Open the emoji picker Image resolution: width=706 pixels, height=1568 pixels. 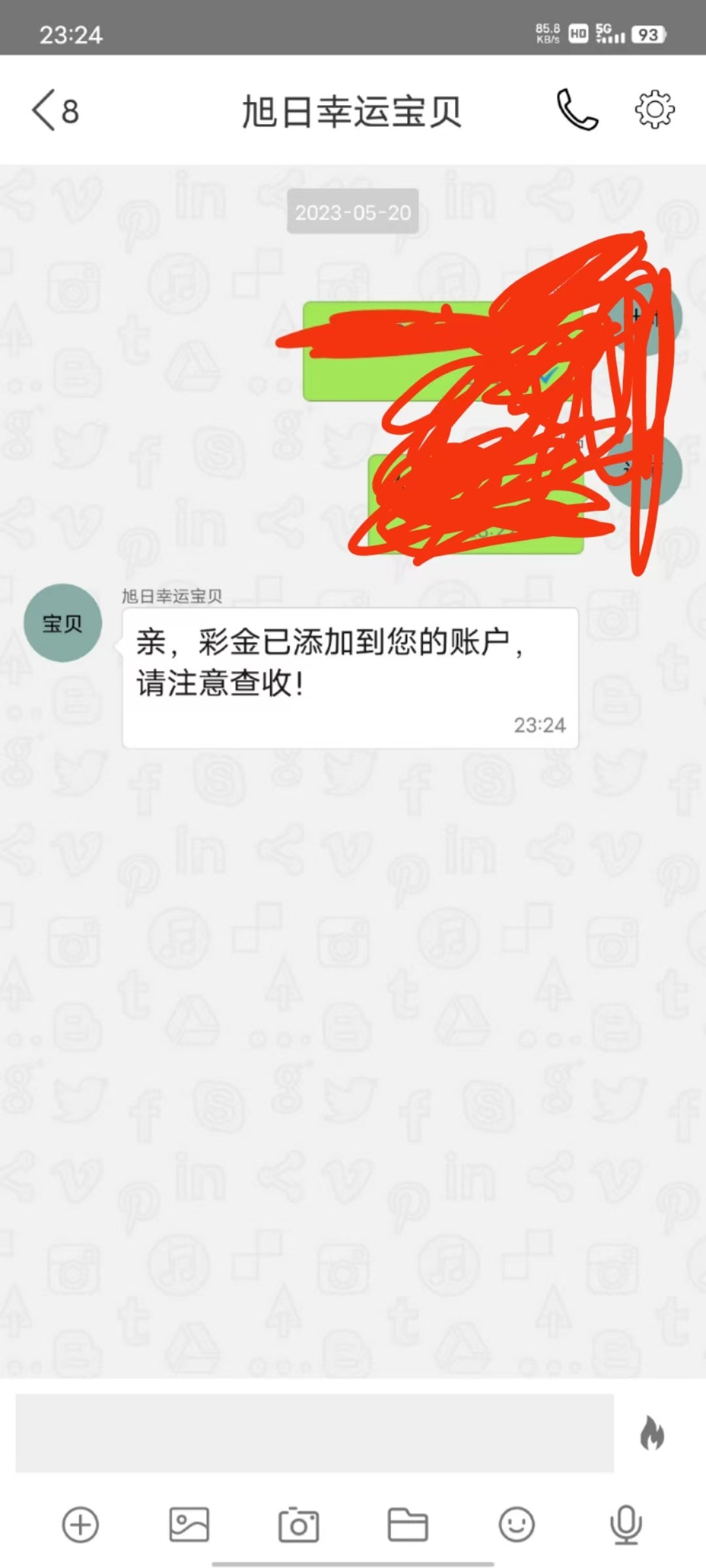(517, 1525)
